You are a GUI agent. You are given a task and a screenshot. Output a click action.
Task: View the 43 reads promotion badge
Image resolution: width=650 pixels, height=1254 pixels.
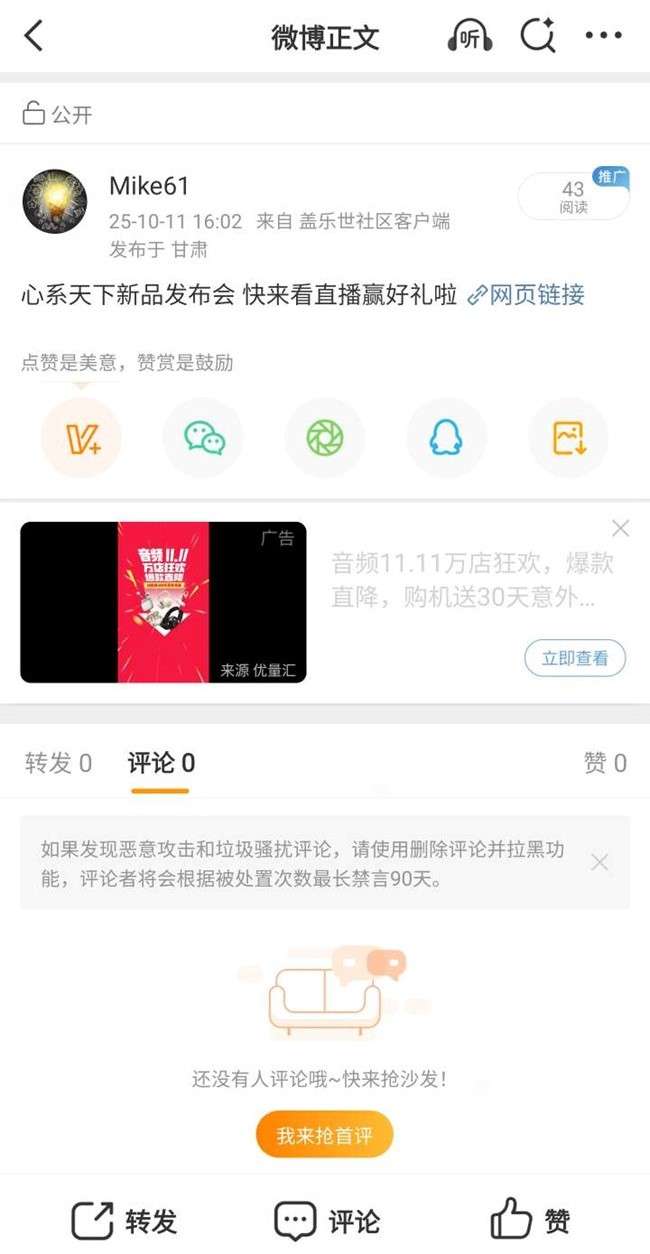[x=574, y=196]
